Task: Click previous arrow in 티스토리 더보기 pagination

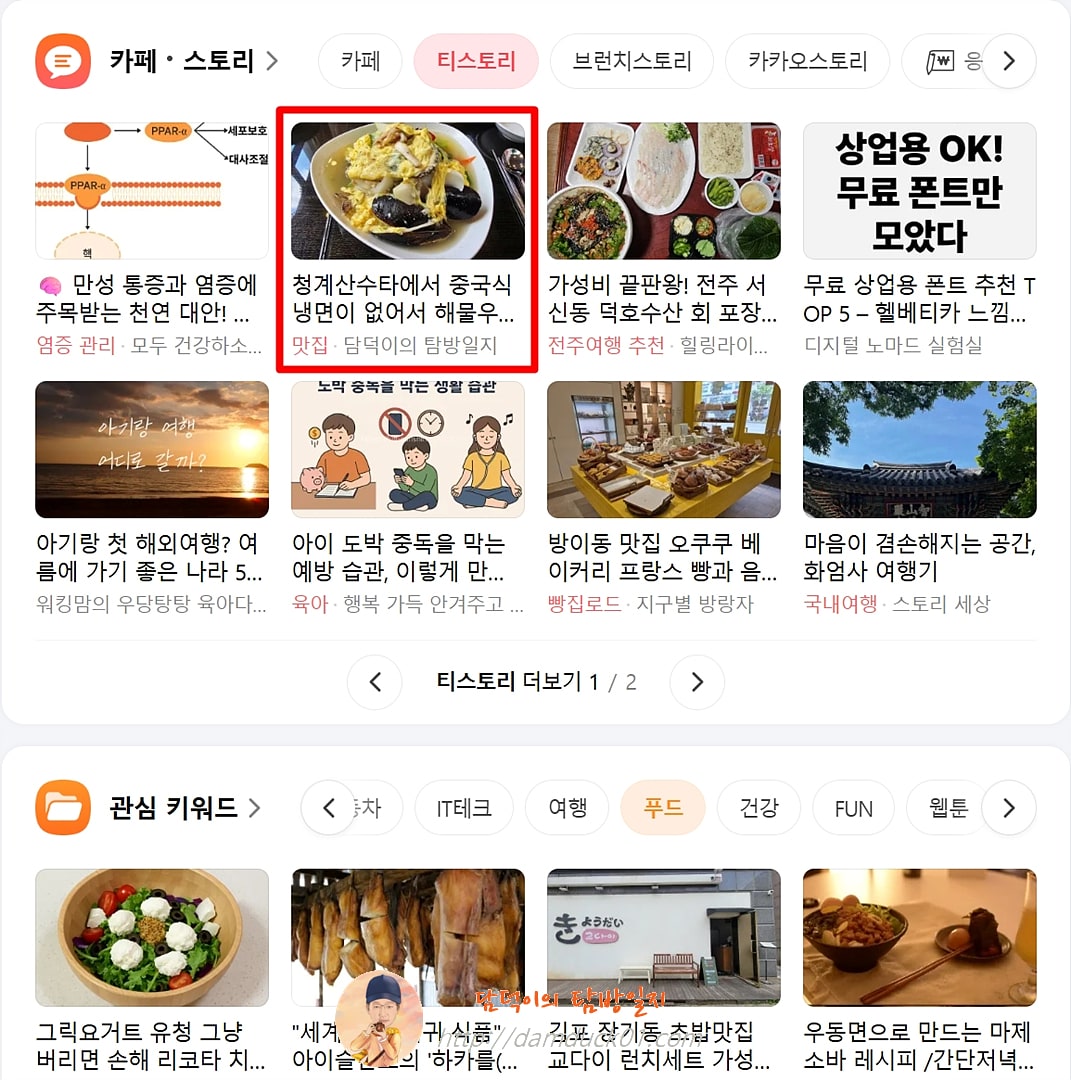Action: [x=374, y=682]
